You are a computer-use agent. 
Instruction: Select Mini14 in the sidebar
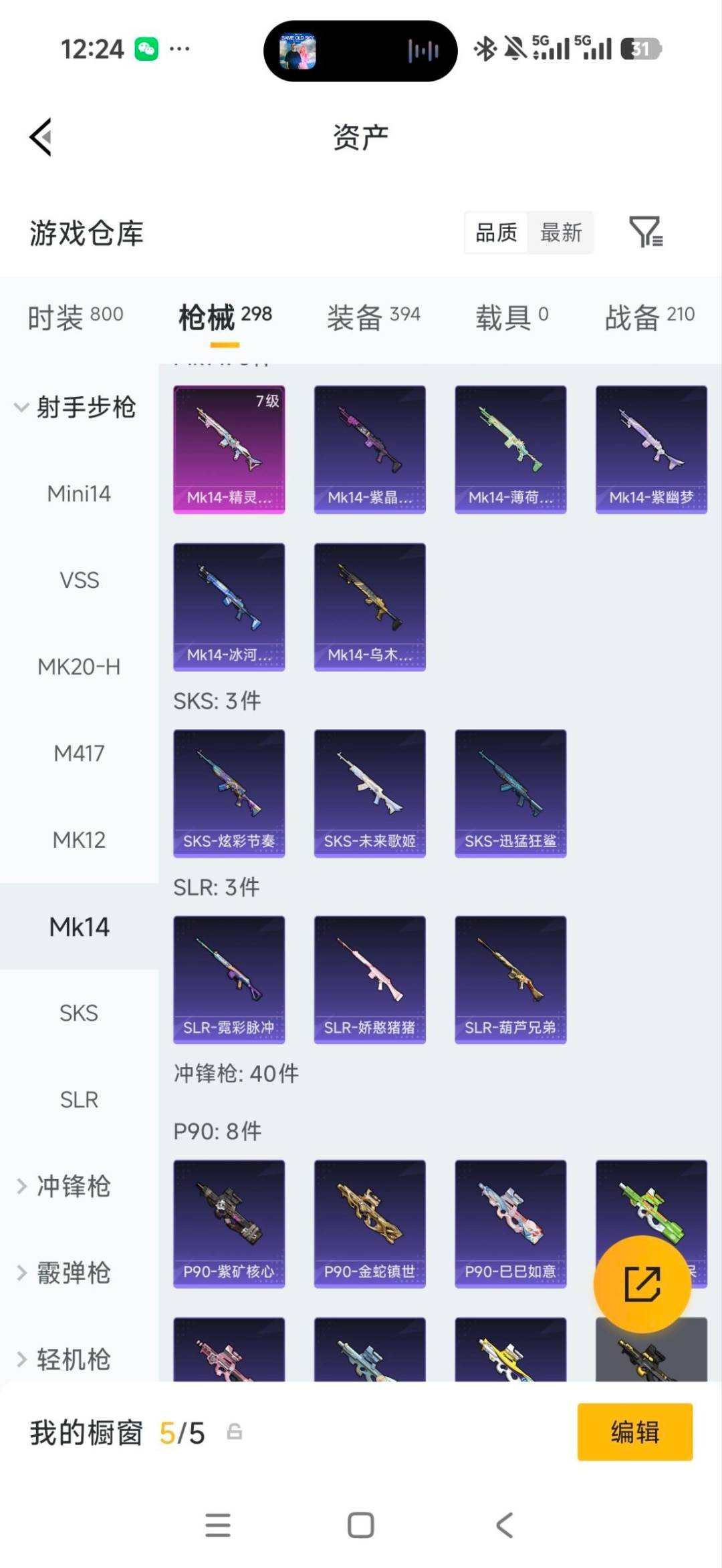(x=79, y=494)
